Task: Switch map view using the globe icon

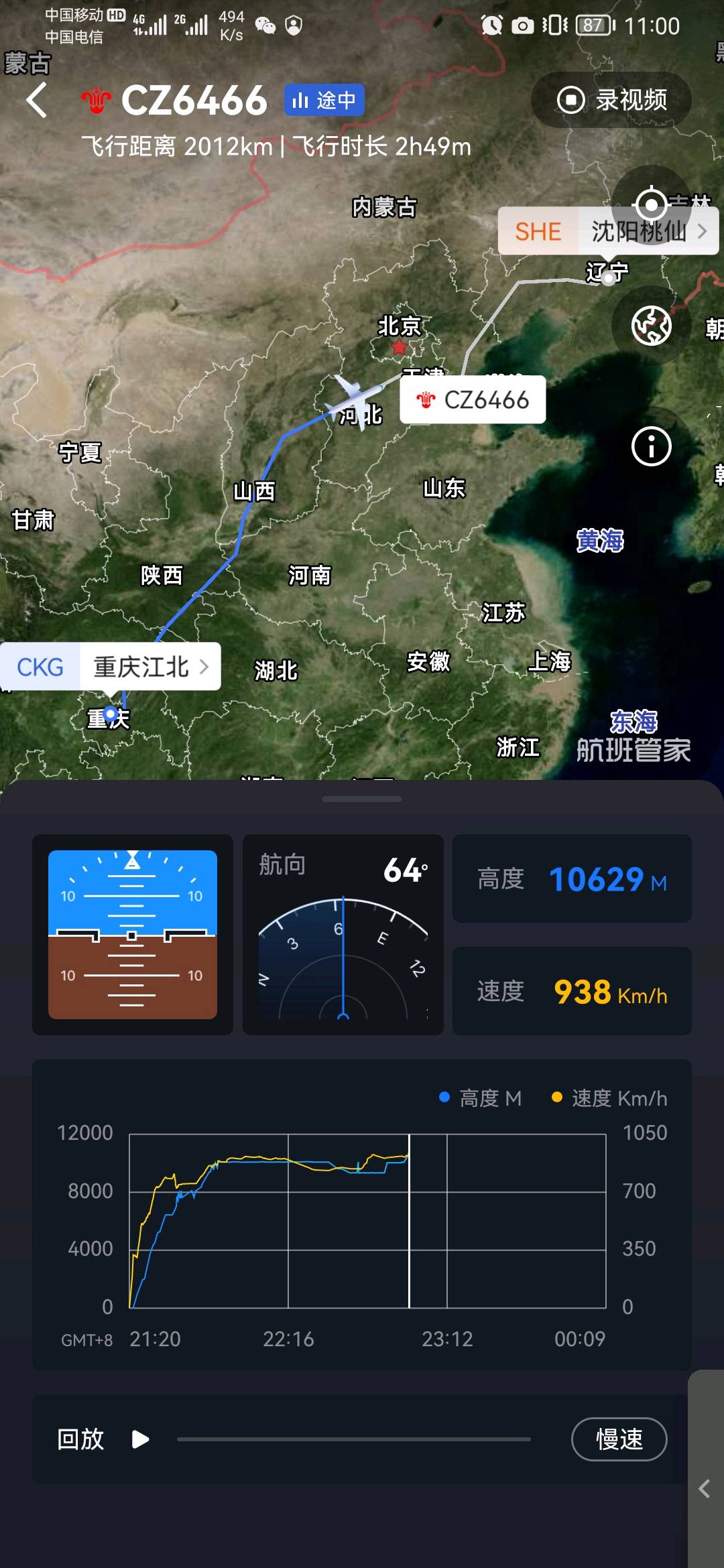Action: tap(651, 326)
